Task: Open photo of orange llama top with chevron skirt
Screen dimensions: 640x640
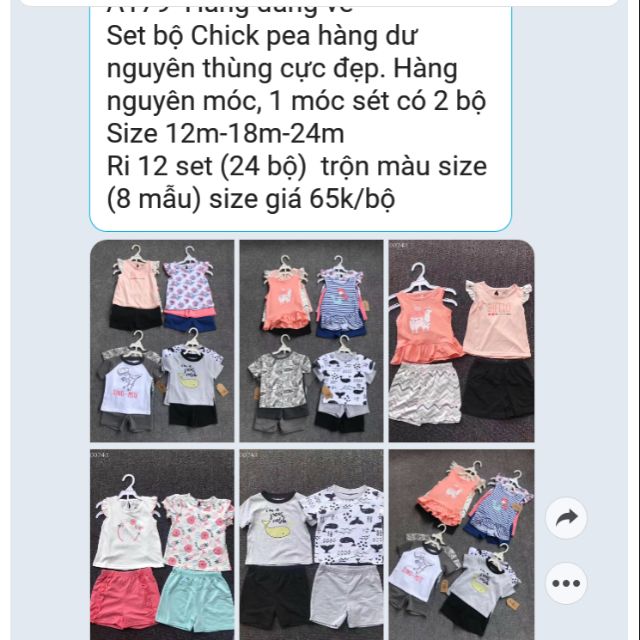Action: click(x=461, y=341)
